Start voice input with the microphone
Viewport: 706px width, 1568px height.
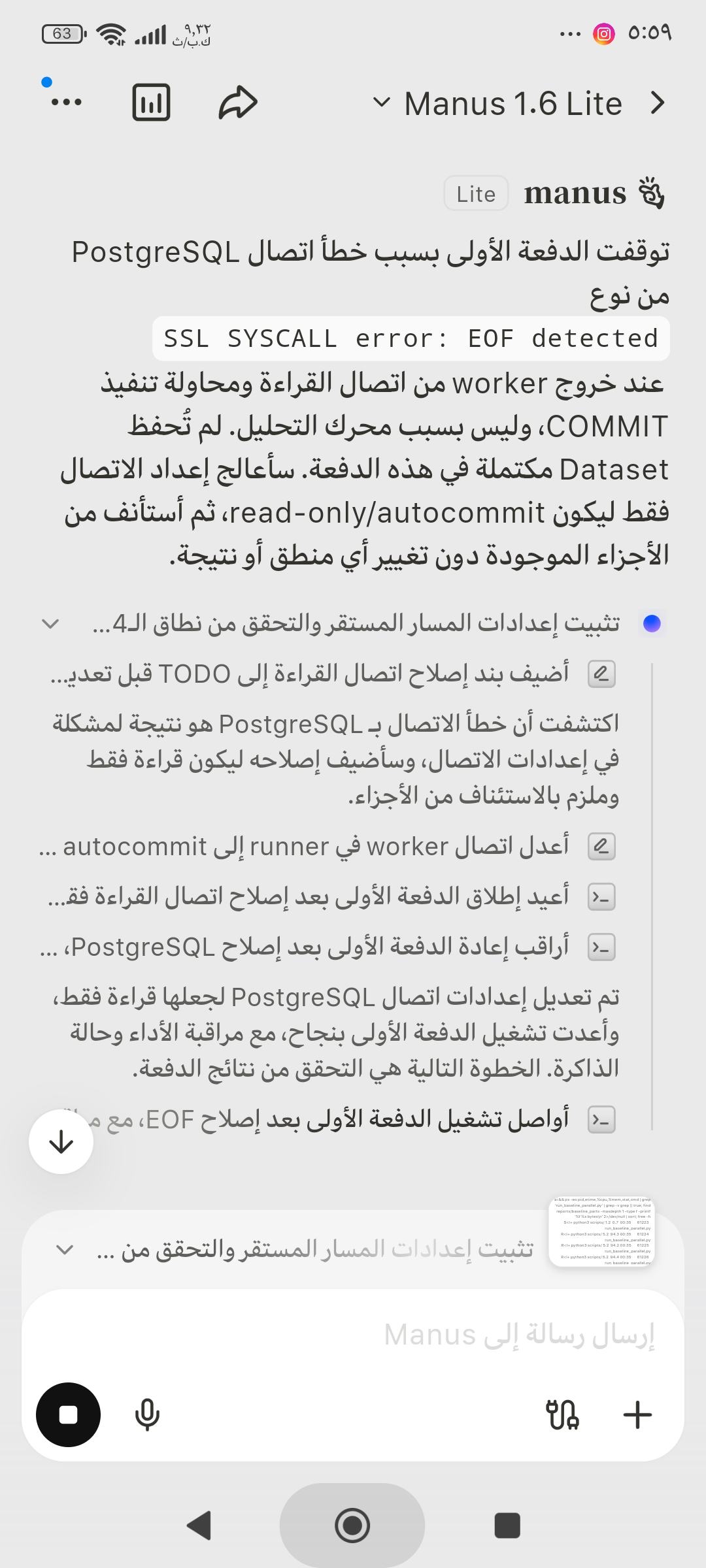(x=147, y=1415)
